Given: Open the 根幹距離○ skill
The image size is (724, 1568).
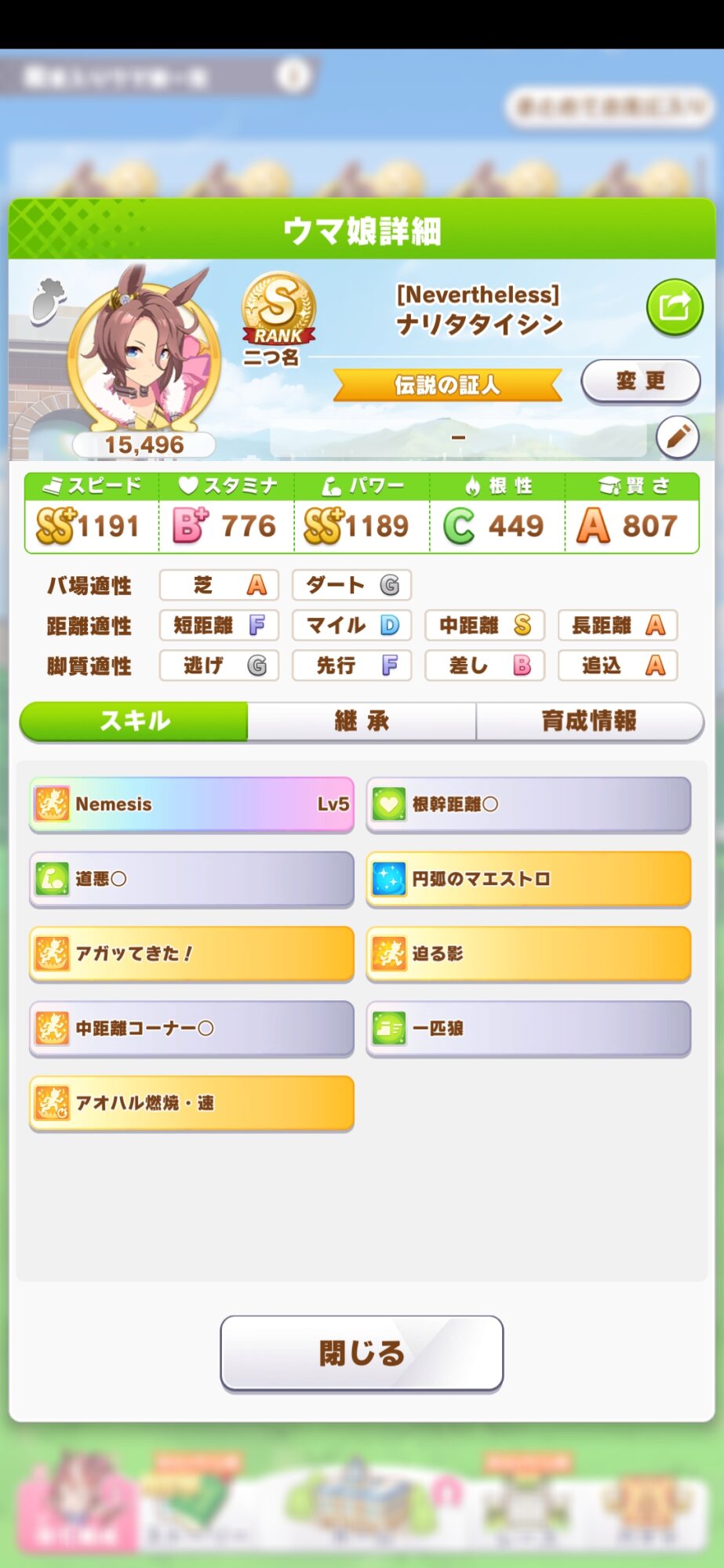Looking at the screenshot, I should point(529,804).
